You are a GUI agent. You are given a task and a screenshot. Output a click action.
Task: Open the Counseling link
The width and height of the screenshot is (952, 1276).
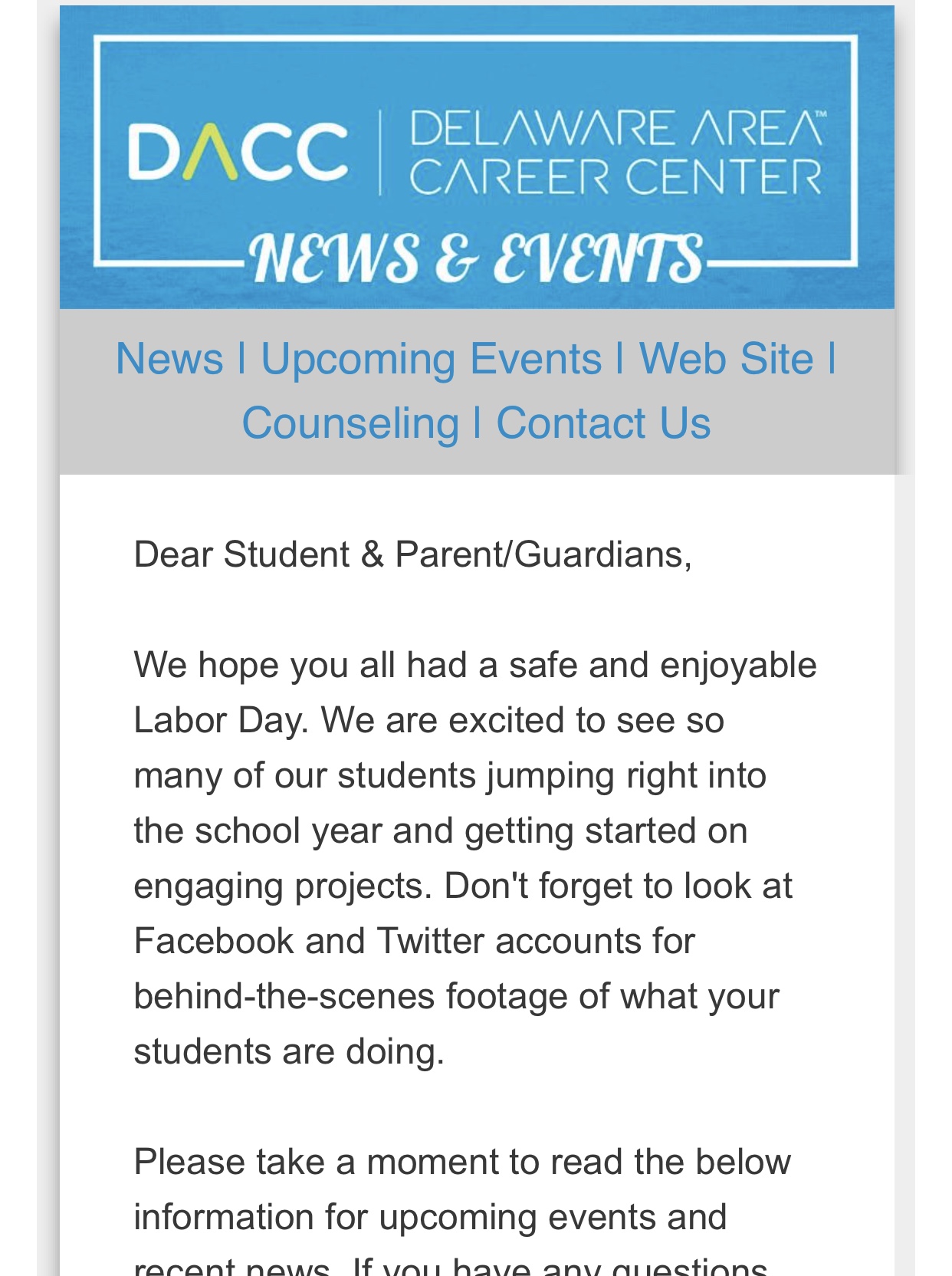pyautogui.click(x=350, y=424)
